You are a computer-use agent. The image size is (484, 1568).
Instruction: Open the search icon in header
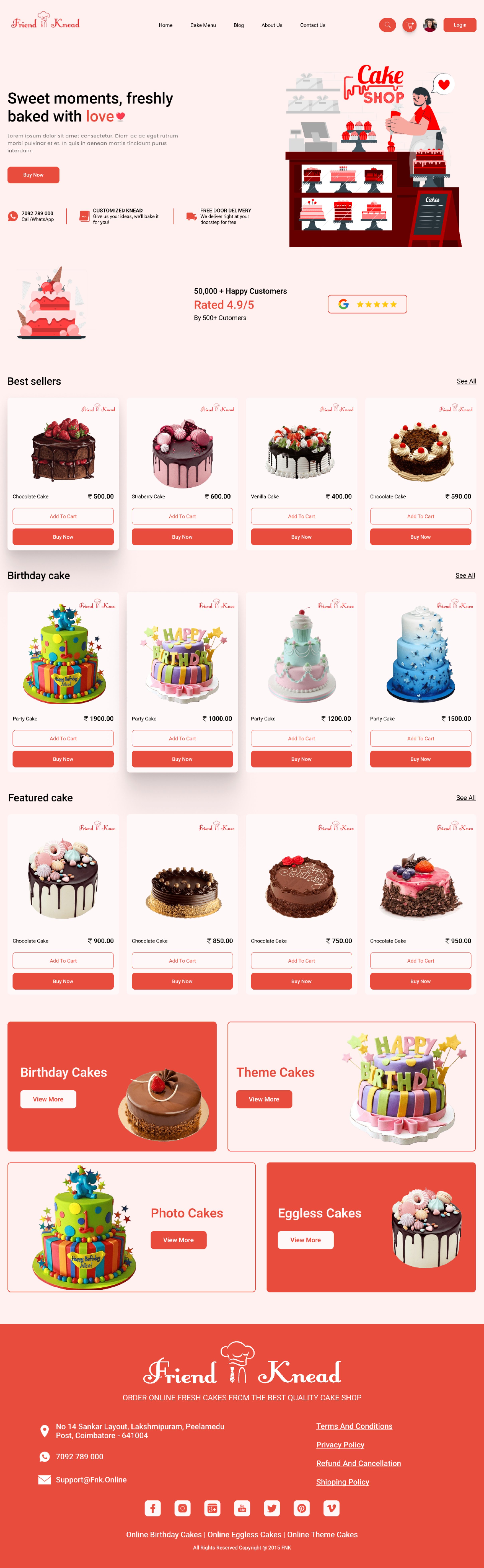tap(387, 25)
